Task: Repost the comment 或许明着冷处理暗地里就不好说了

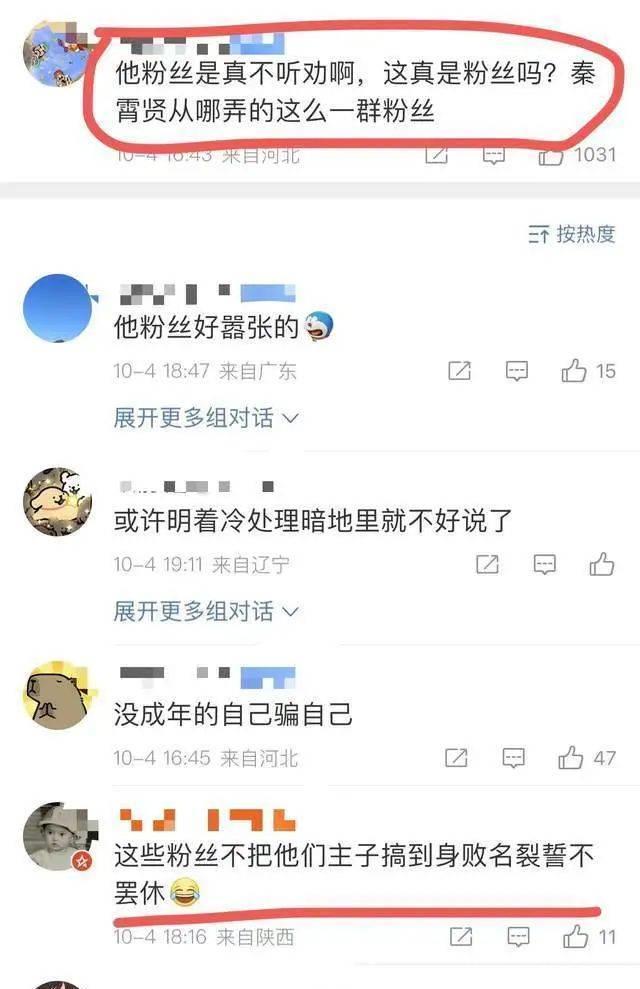Action: tap(487, 565)
